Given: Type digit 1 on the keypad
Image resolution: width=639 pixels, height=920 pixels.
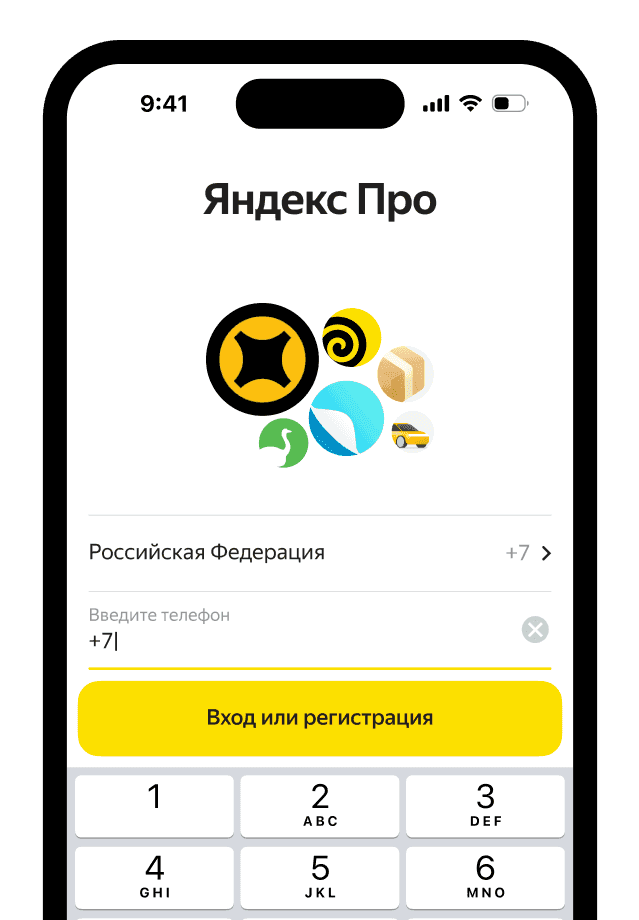Looking at the screenshot, I should (154, 805).
